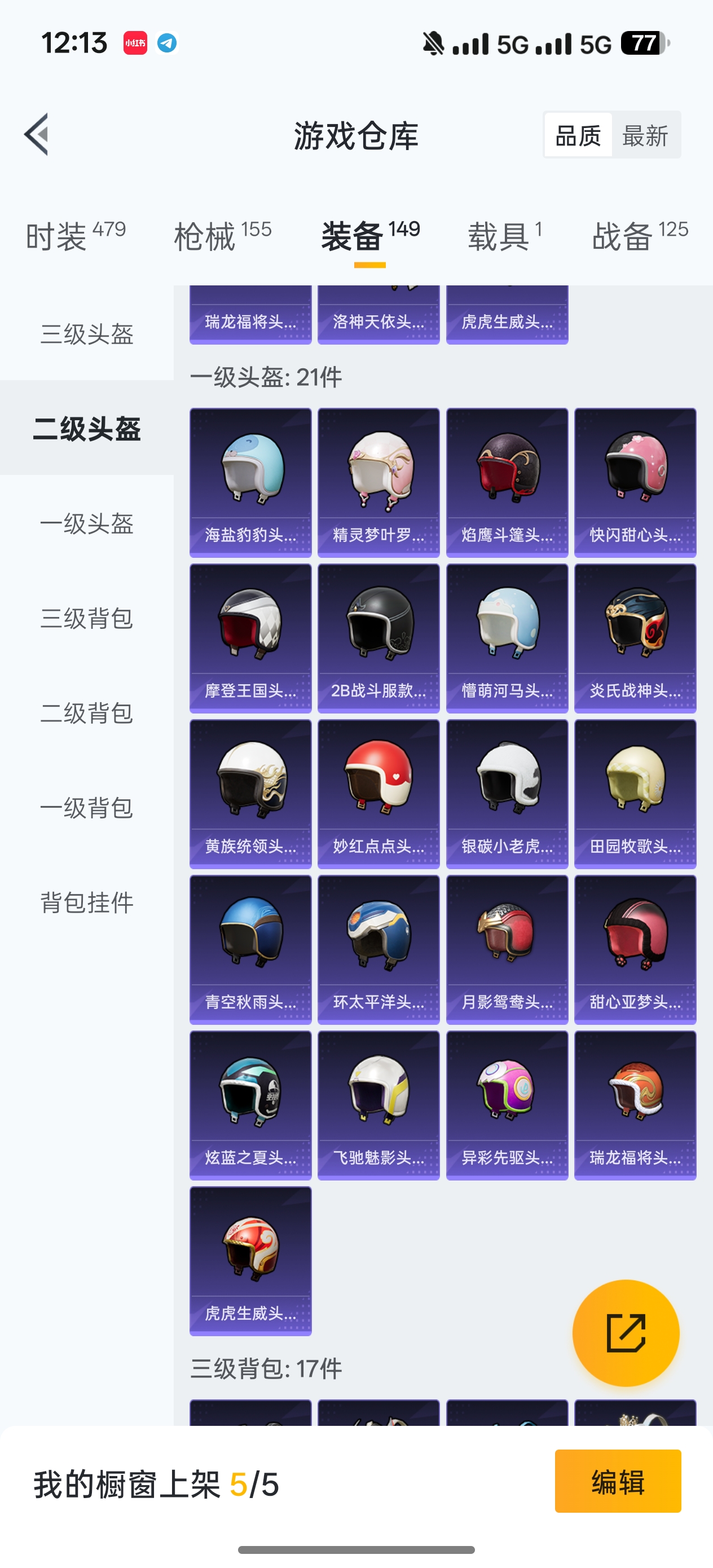Tap the orange share floating button
Image resolution: width=713 pixels, height=1568 pixels.
pyautogui.click(x=626, y=1333)
